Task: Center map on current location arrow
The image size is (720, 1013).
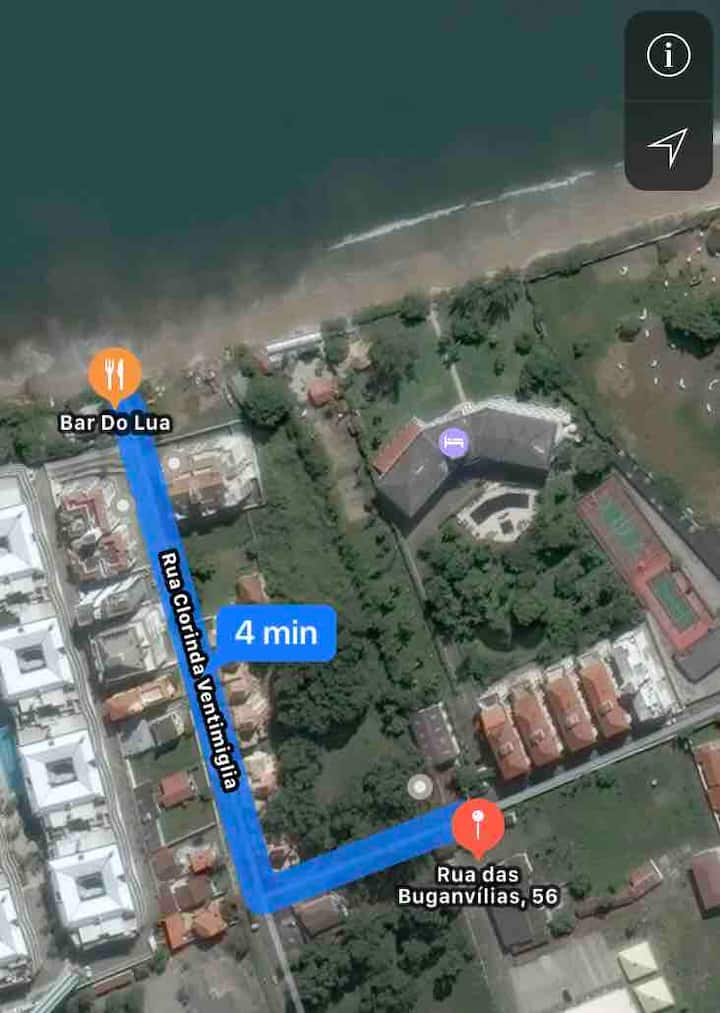Action: (x=668, y=146)
